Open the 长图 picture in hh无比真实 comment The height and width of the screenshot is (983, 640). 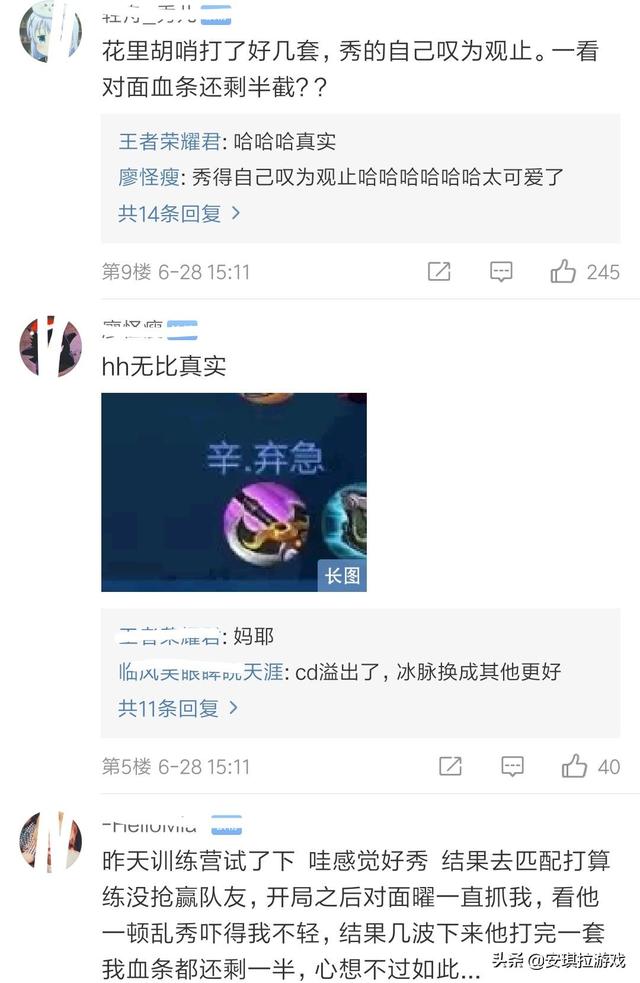click(x=233, y=491)
